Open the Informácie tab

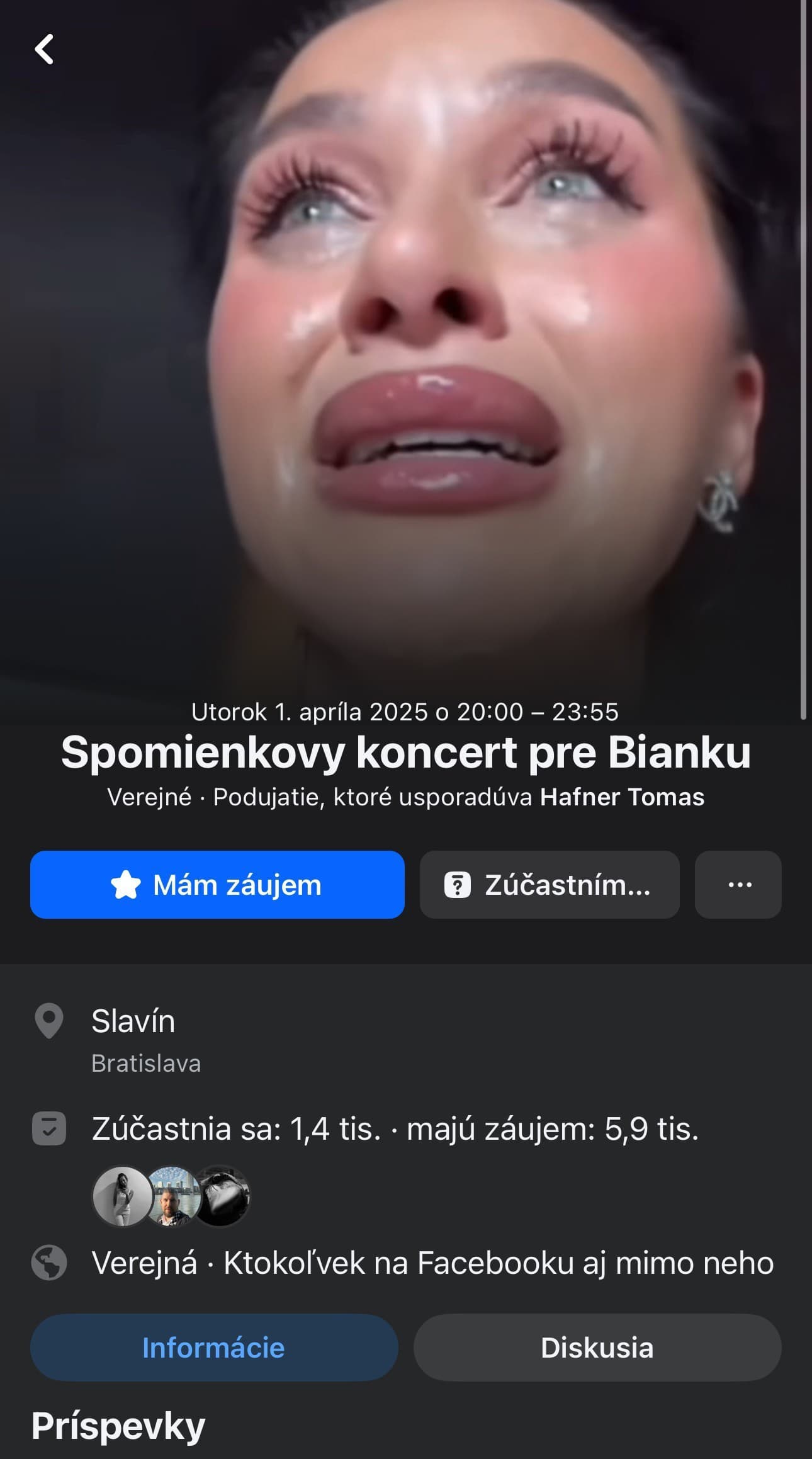[x=214, y=1349]
